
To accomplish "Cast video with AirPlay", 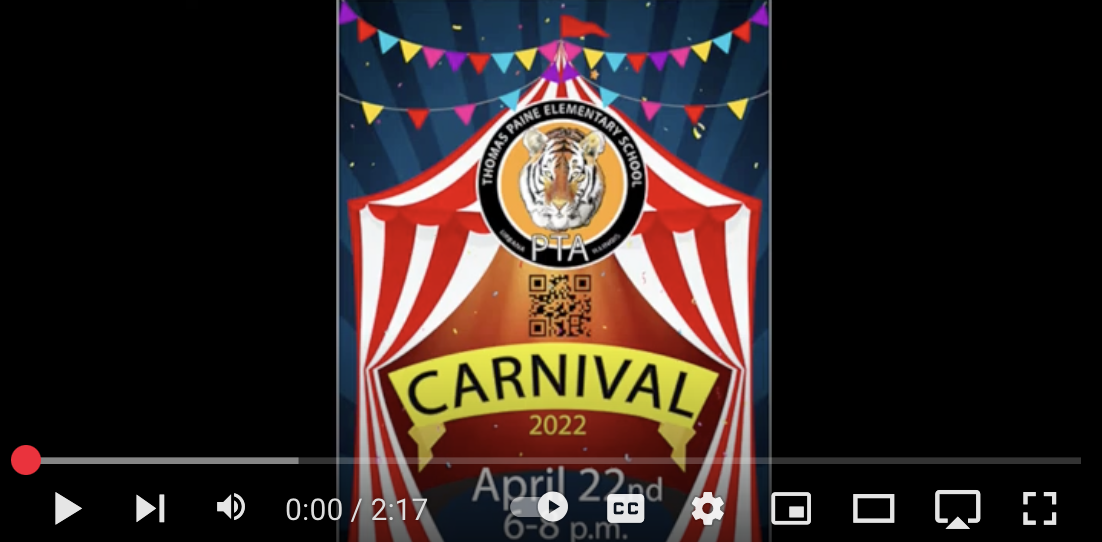I will (957, 509).
